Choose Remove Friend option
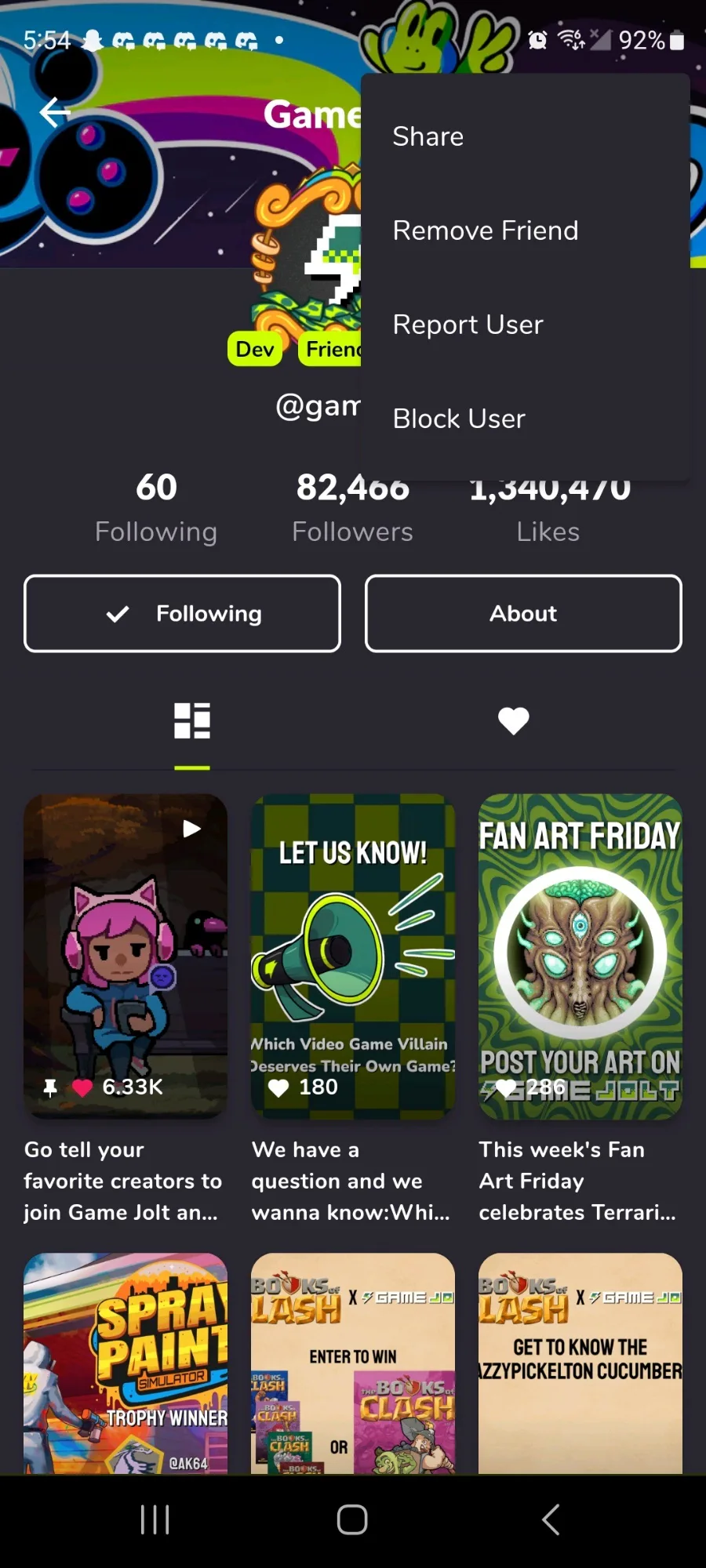Viewport: 706px width, 1568px height. [485, 230]
